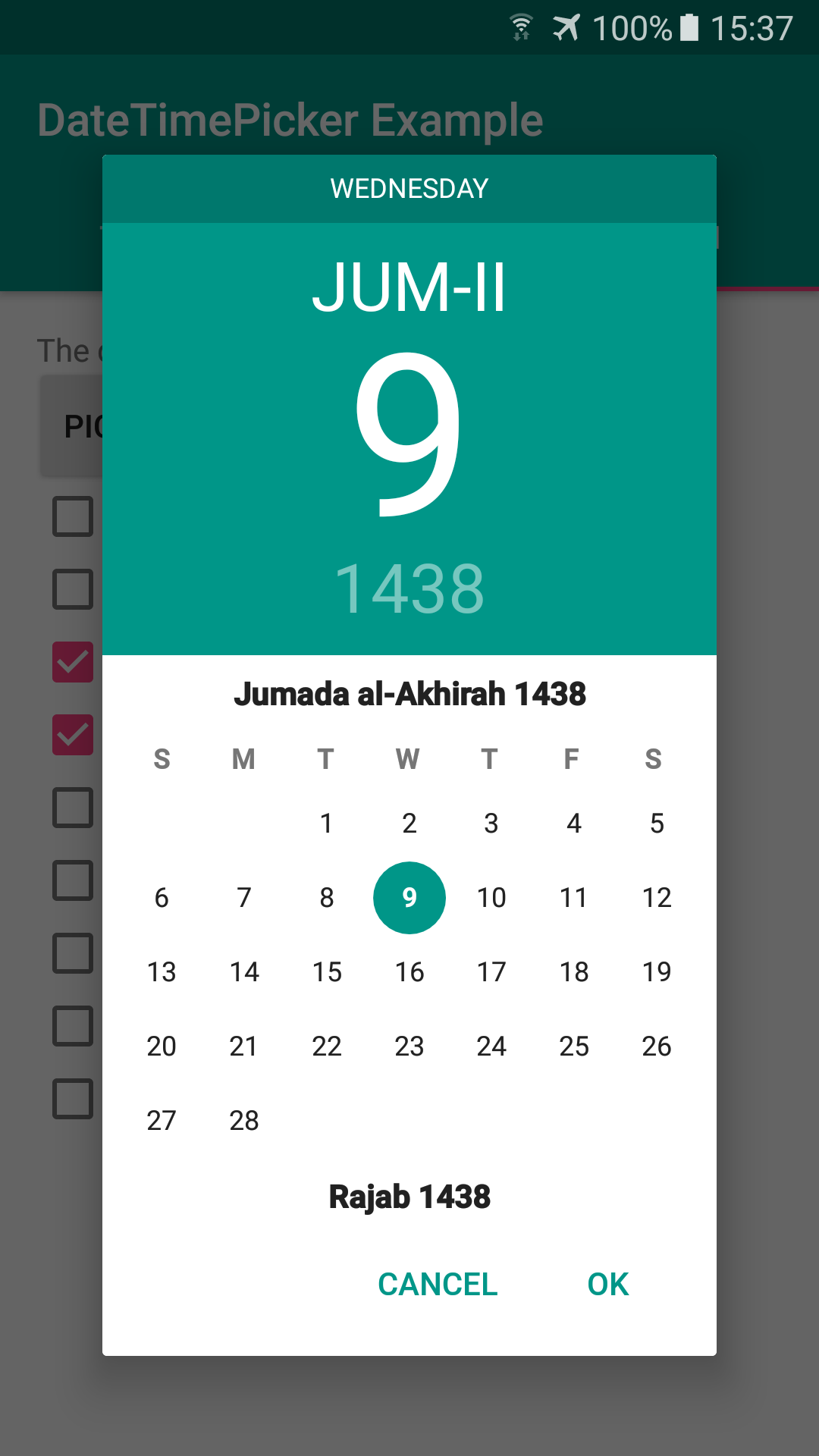Pick the 1st of Jumada al-Akhirah
This screenshot has height=1456, width=819.
(327, 823)
